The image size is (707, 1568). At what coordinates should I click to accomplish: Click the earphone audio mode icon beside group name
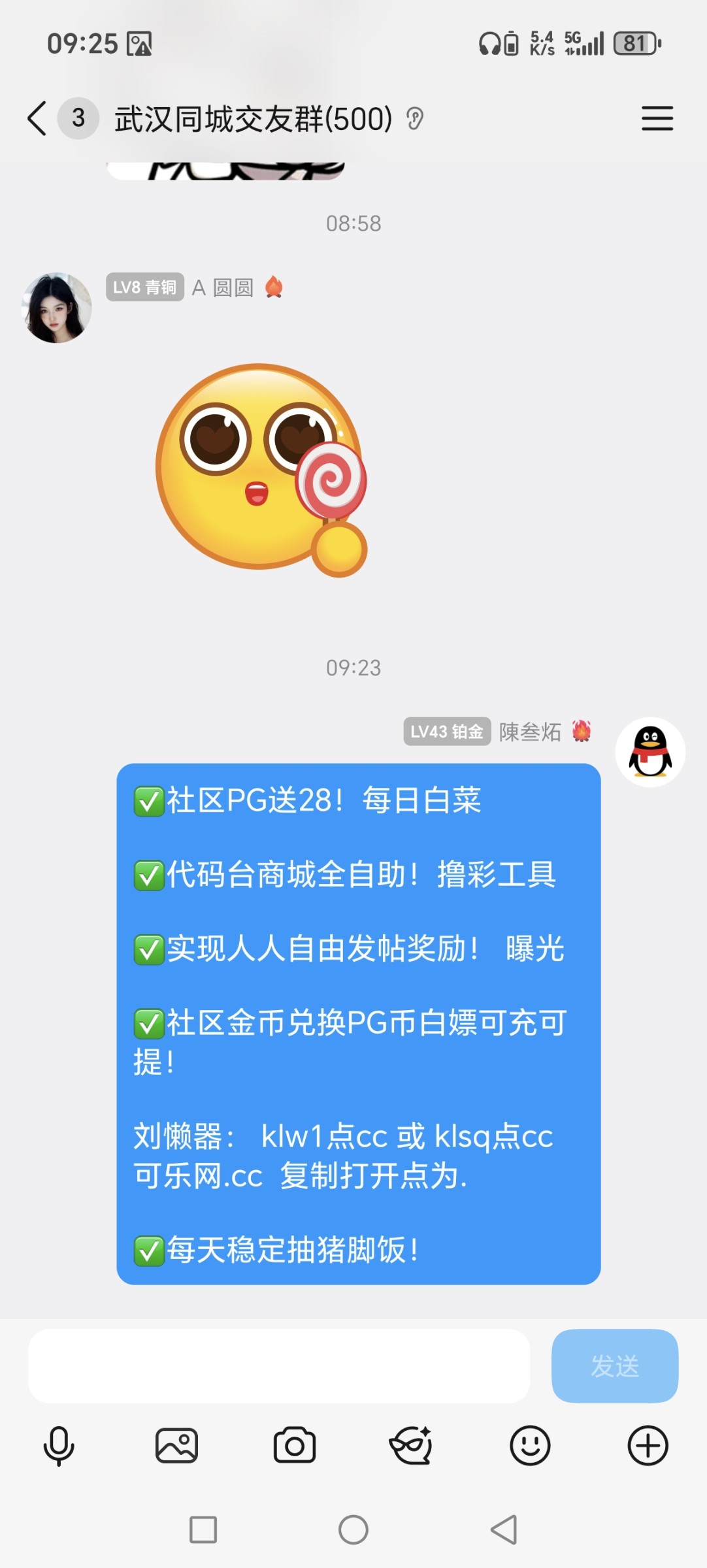pyautogui.click(x=416, y=120)
